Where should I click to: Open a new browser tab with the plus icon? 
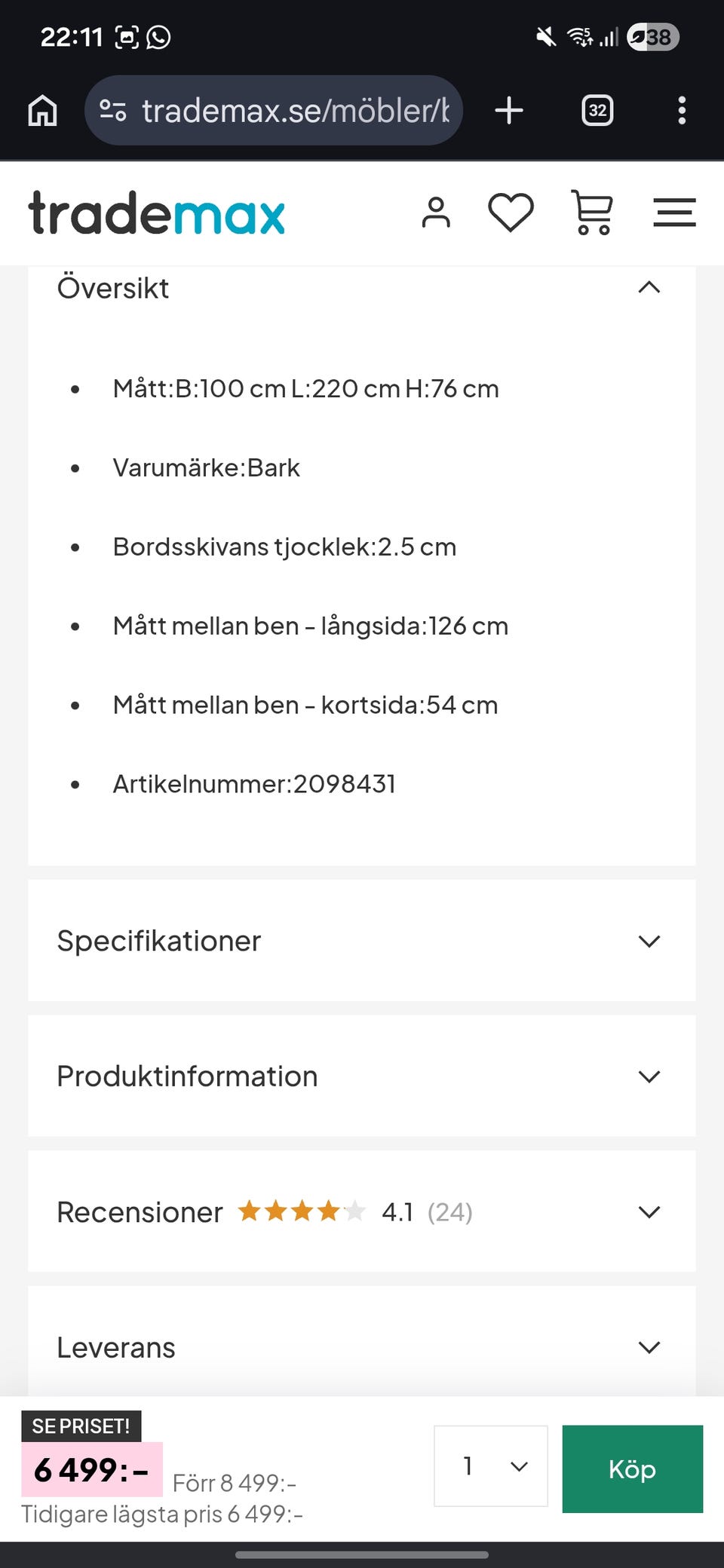click(509, 110)
